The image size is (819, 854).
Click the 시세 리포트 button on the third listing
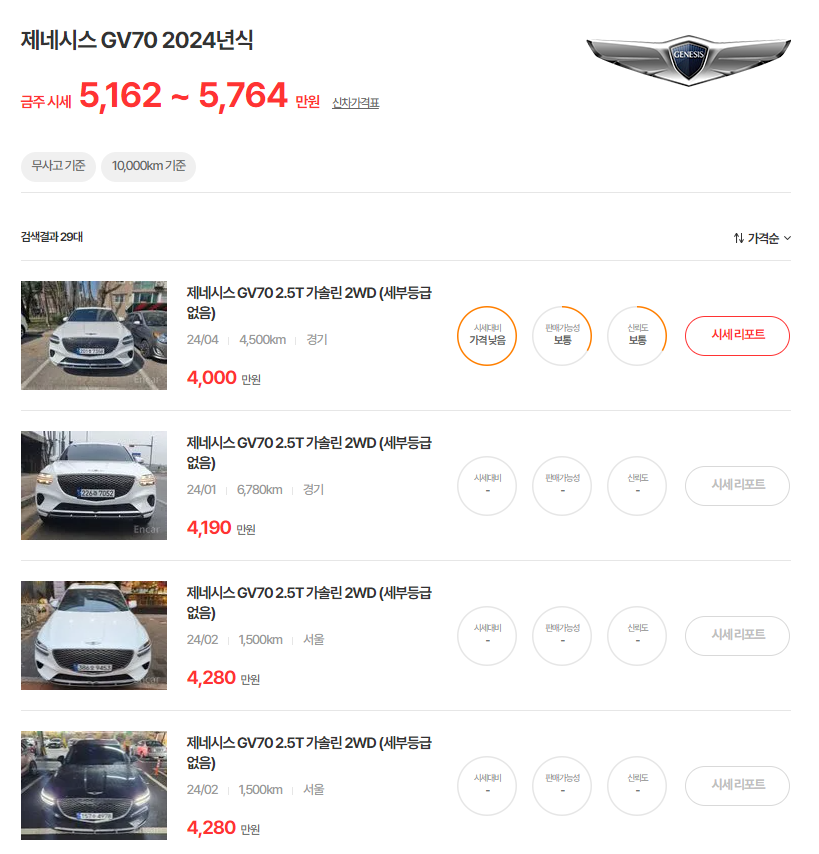coord(737,636)
